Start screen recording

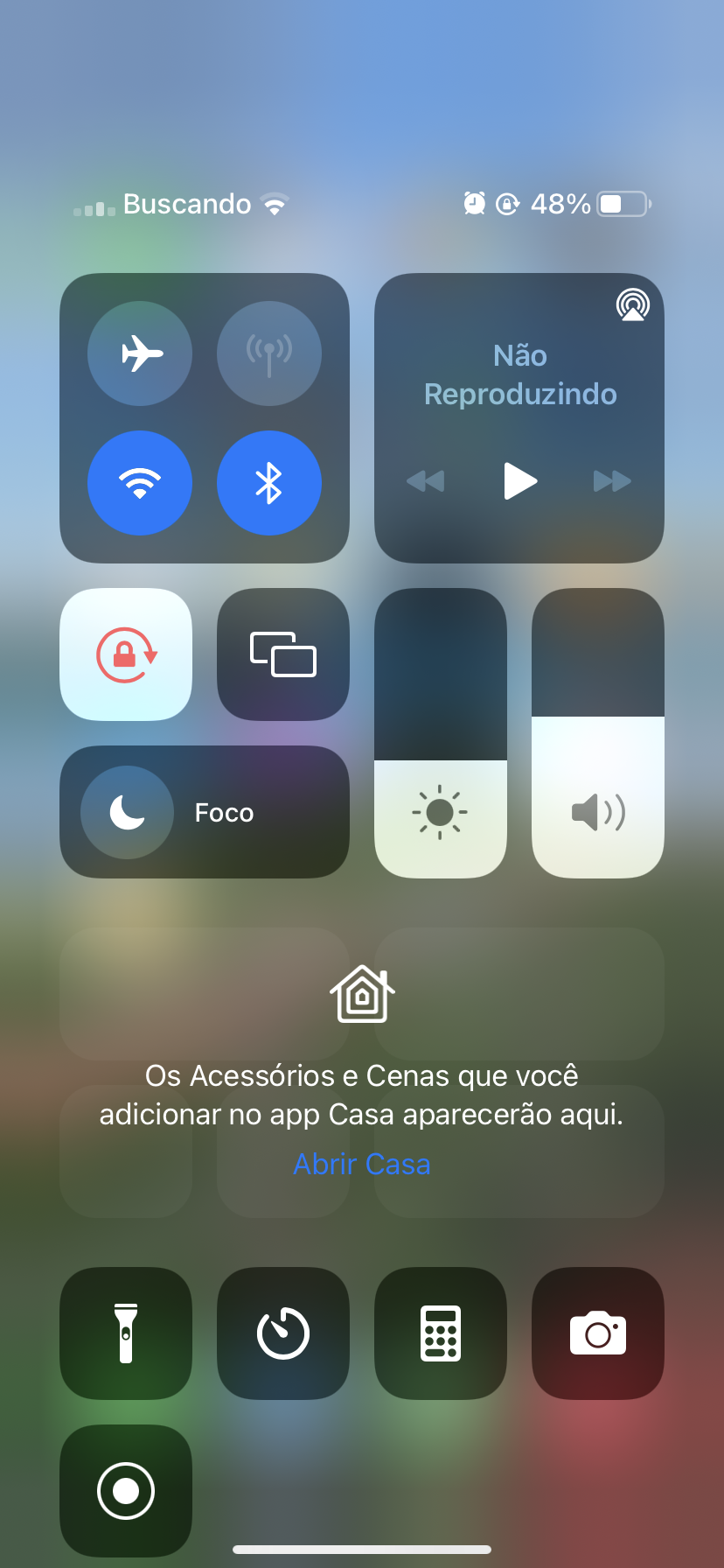point(126,1491)
